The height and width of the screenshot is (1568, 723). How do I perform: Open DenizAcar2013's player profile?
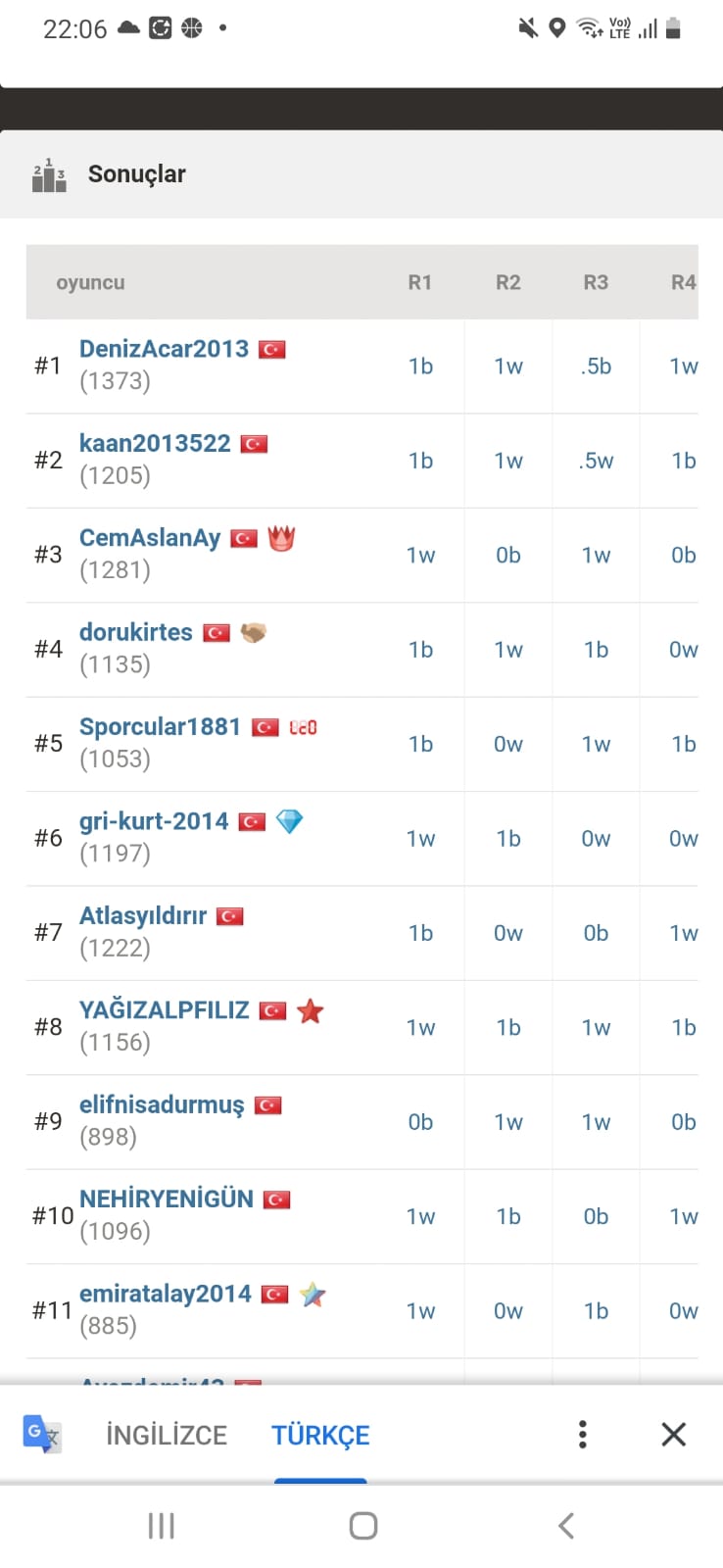click(x=164, y=349)
